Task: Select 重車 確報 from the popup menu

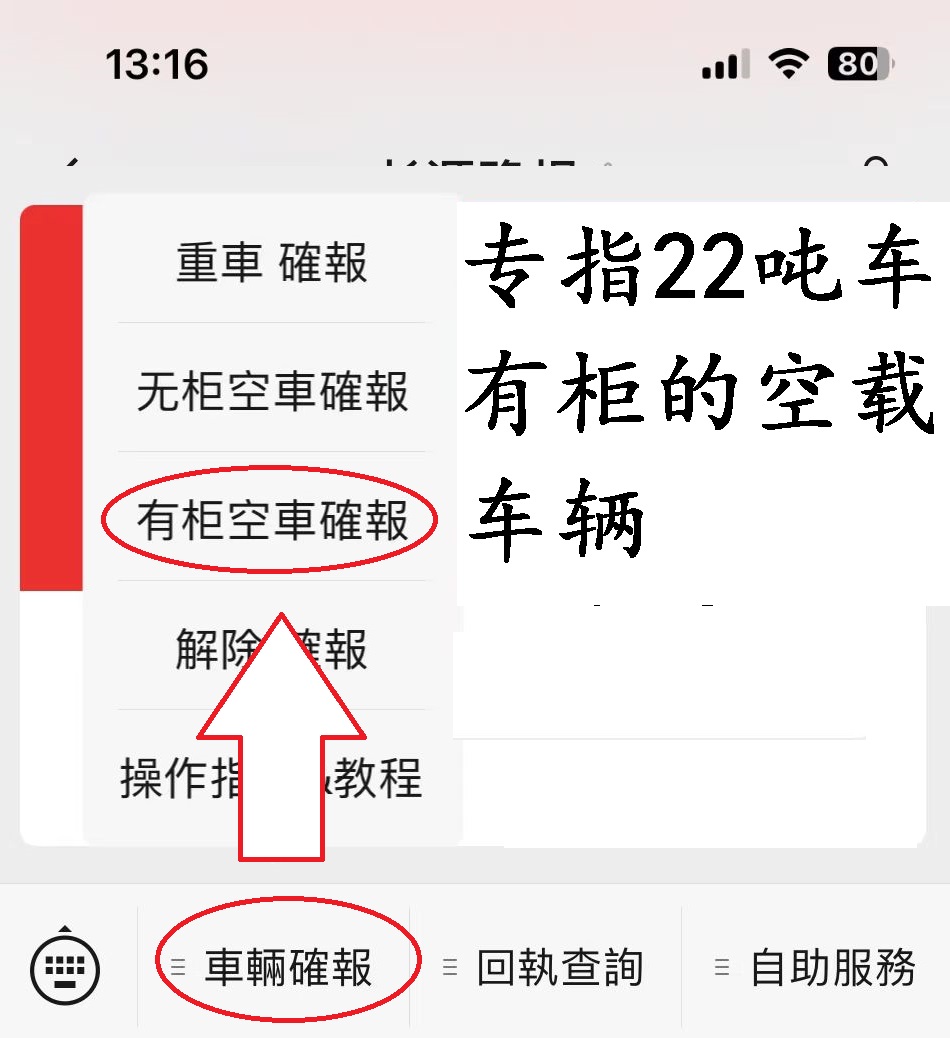Action: pyautogui.click(x=272, y=262)
